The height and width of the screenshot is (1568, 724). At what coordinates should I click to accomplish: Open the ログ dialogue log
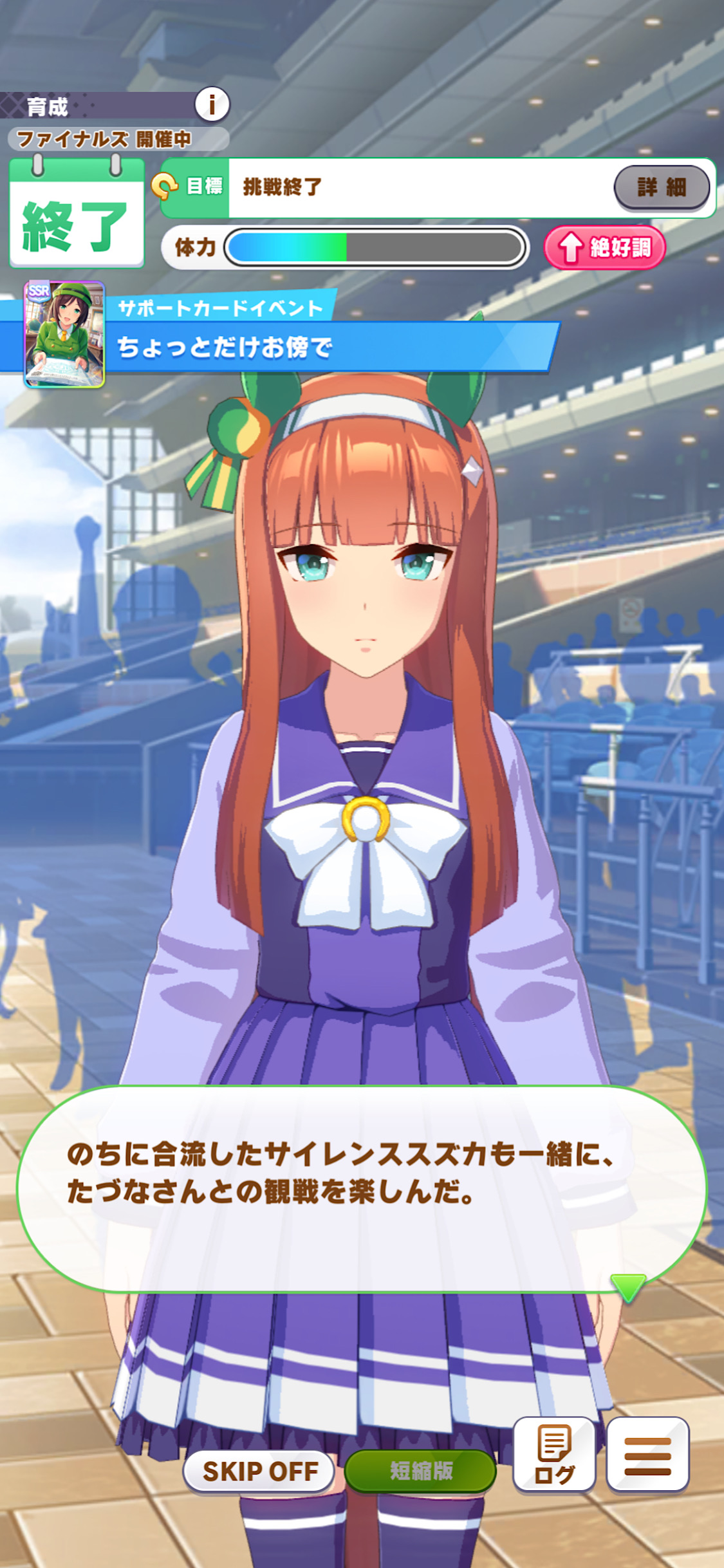[x=554, y=1454]
